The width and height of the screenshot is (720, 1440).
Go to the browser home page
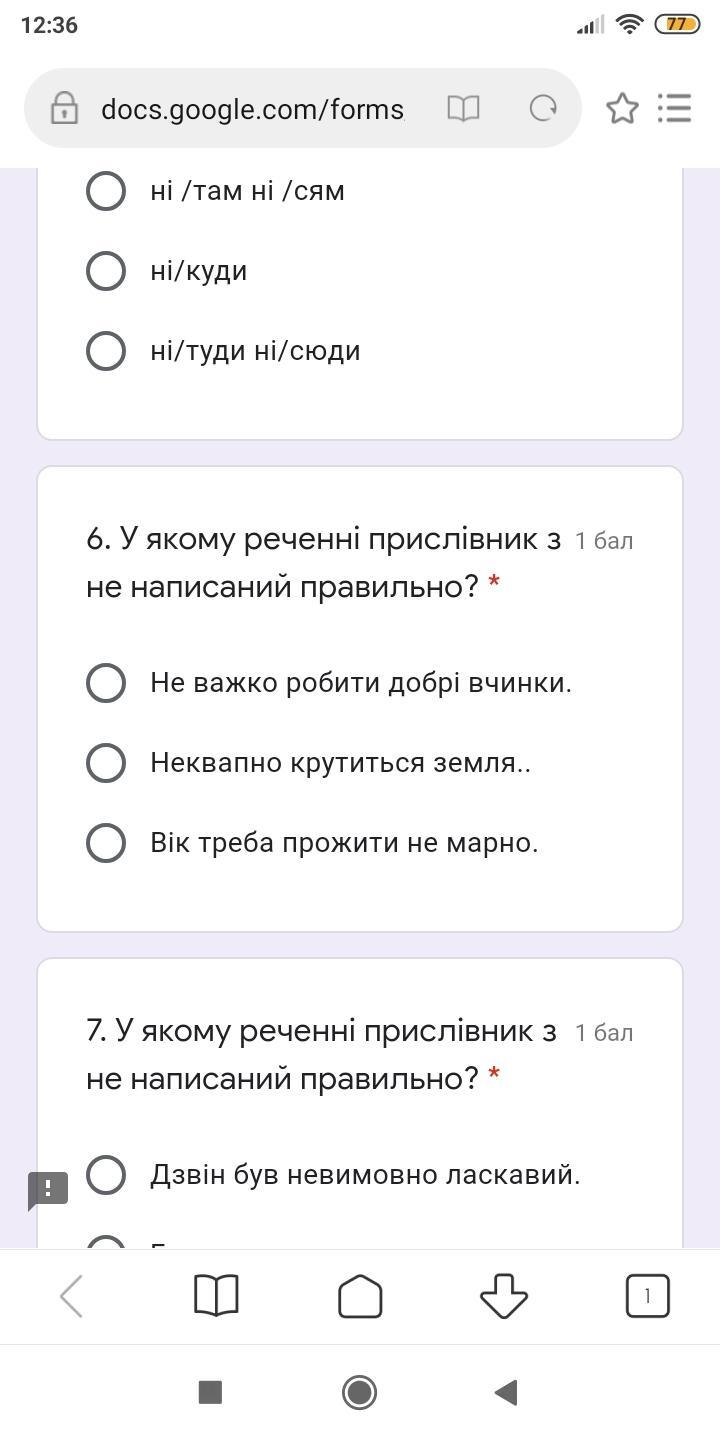pyautogui.click(x=360, y=1297)
